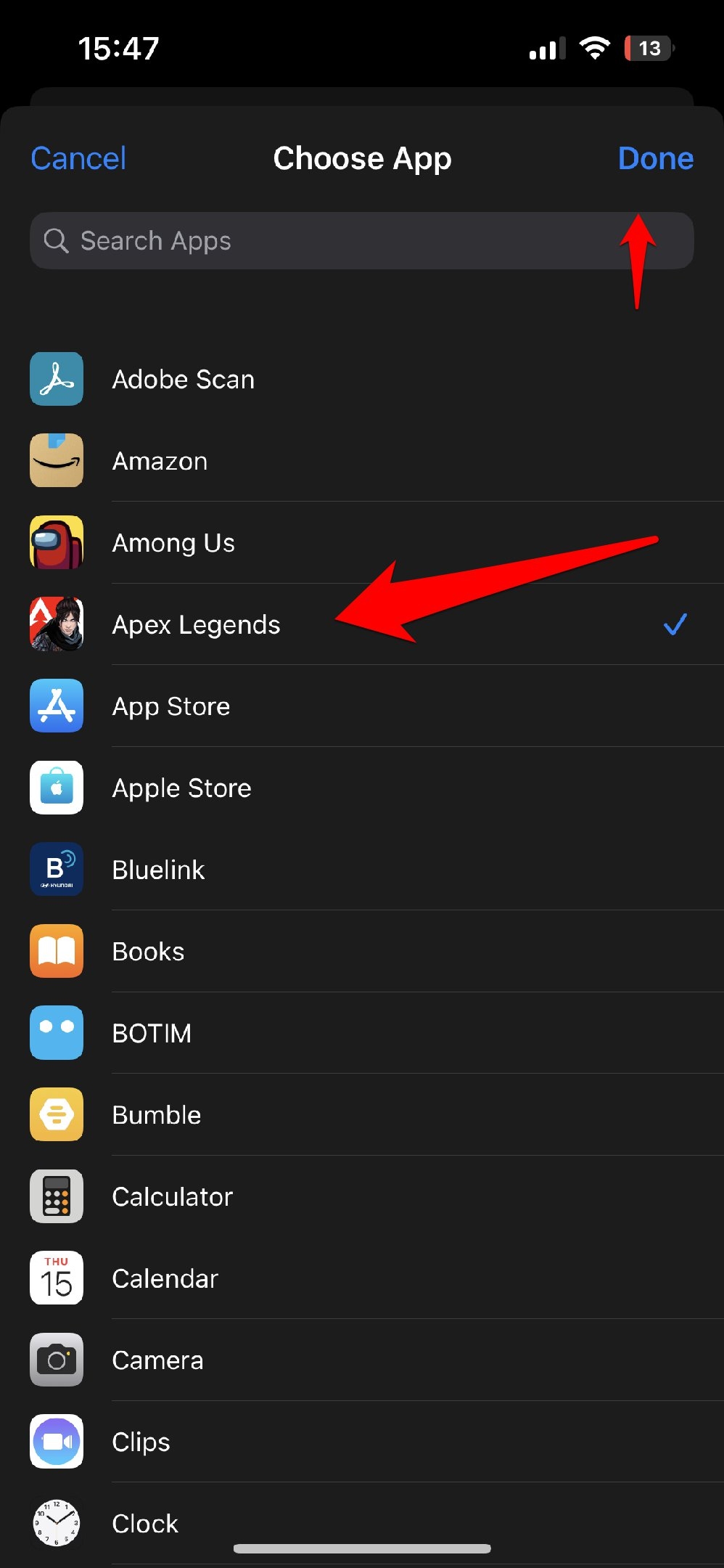Choose Clips from the list
Image resolution: width=724 pixels, height=1568 pixels.
click(141, 1442)
